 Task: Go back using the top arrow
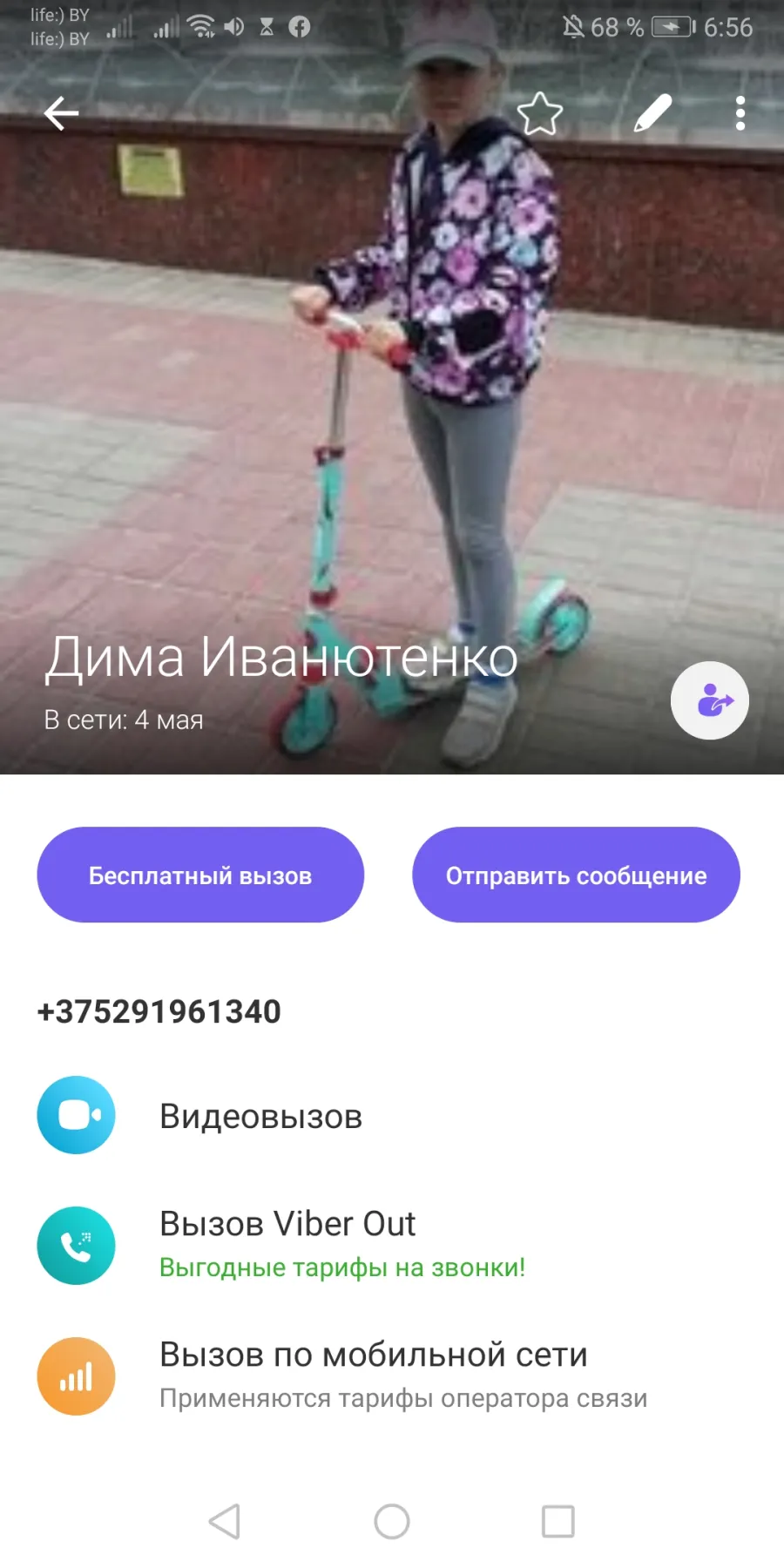[x=61, y=113]
